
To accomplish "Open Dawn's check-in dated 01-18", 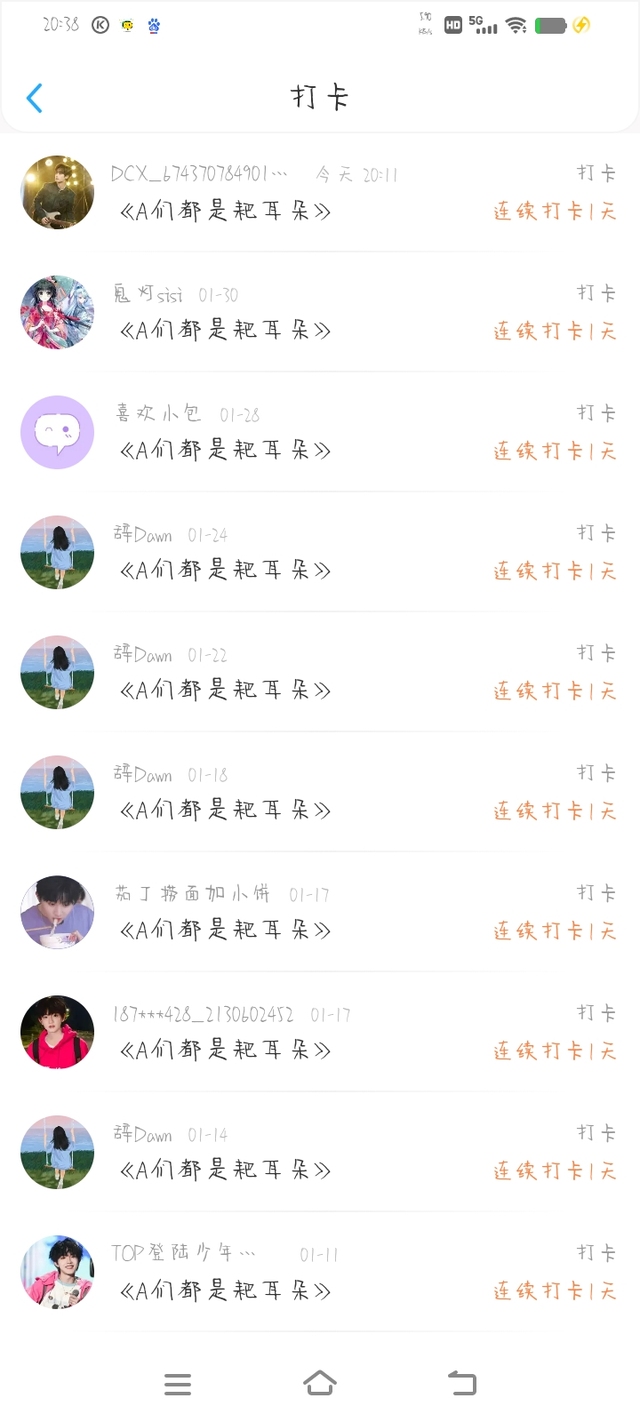I will 320,792.
